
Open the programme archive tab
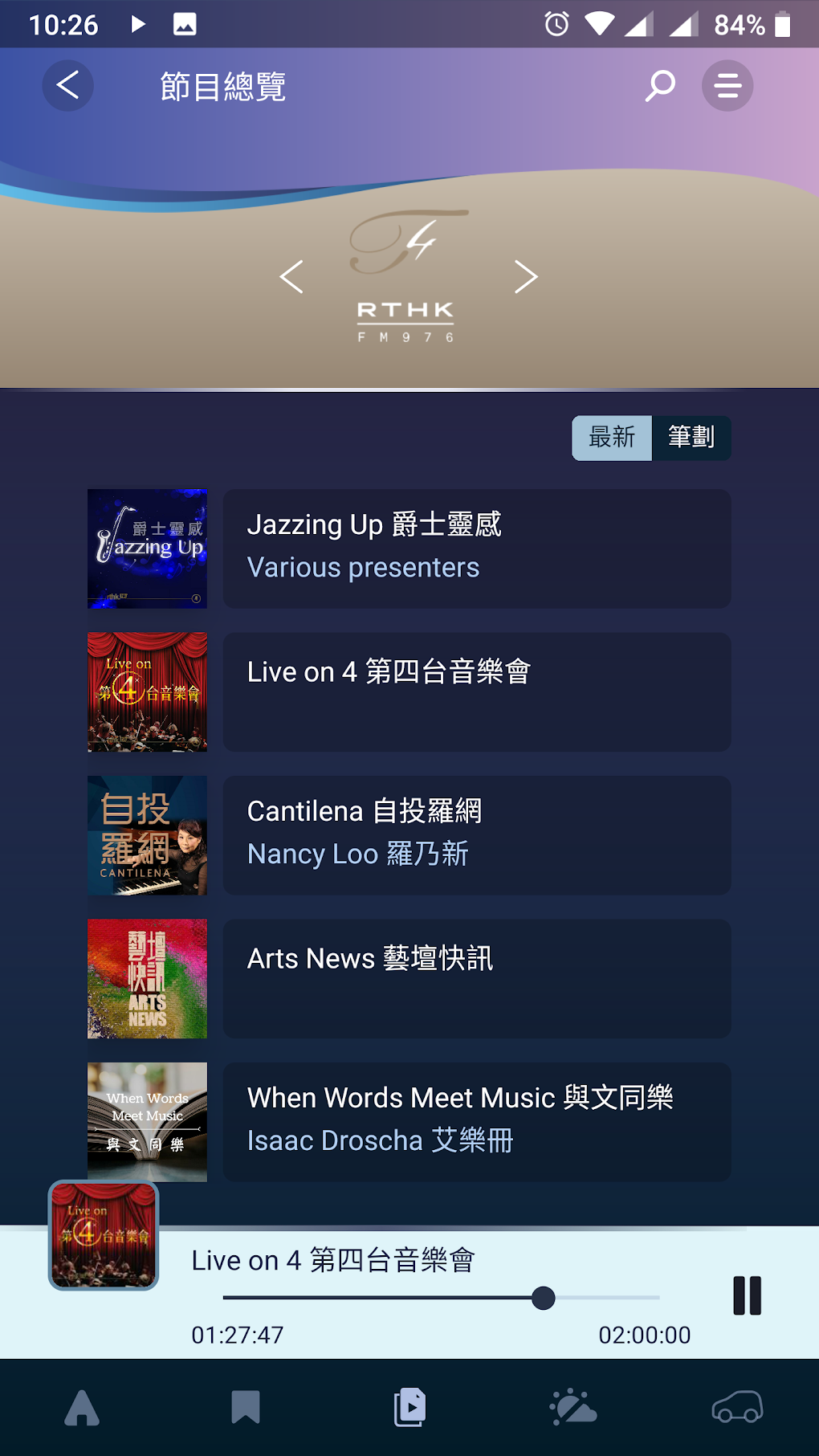pos(409,1408)
